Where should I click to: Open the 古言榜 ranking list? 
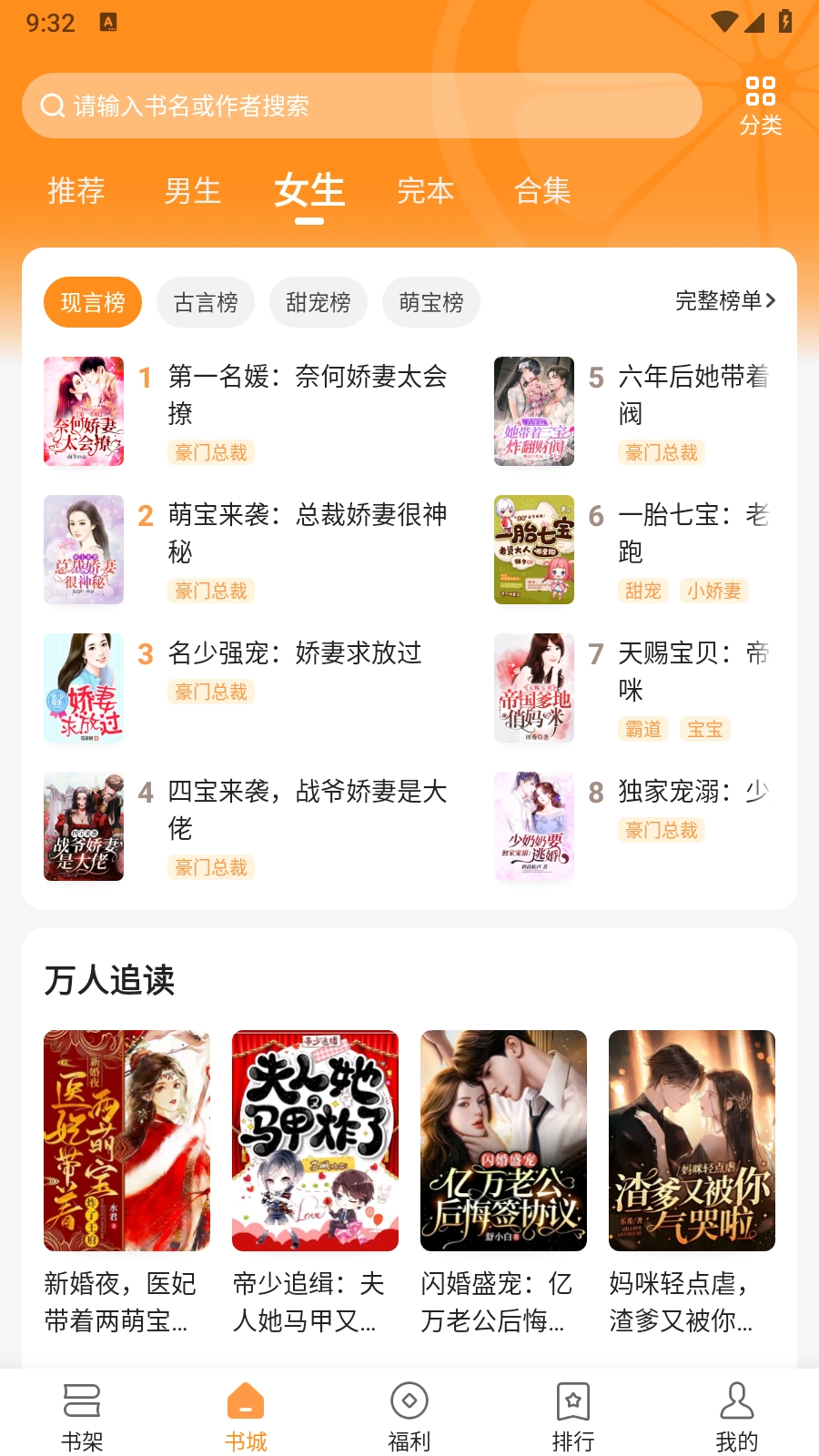click(205, 301)
